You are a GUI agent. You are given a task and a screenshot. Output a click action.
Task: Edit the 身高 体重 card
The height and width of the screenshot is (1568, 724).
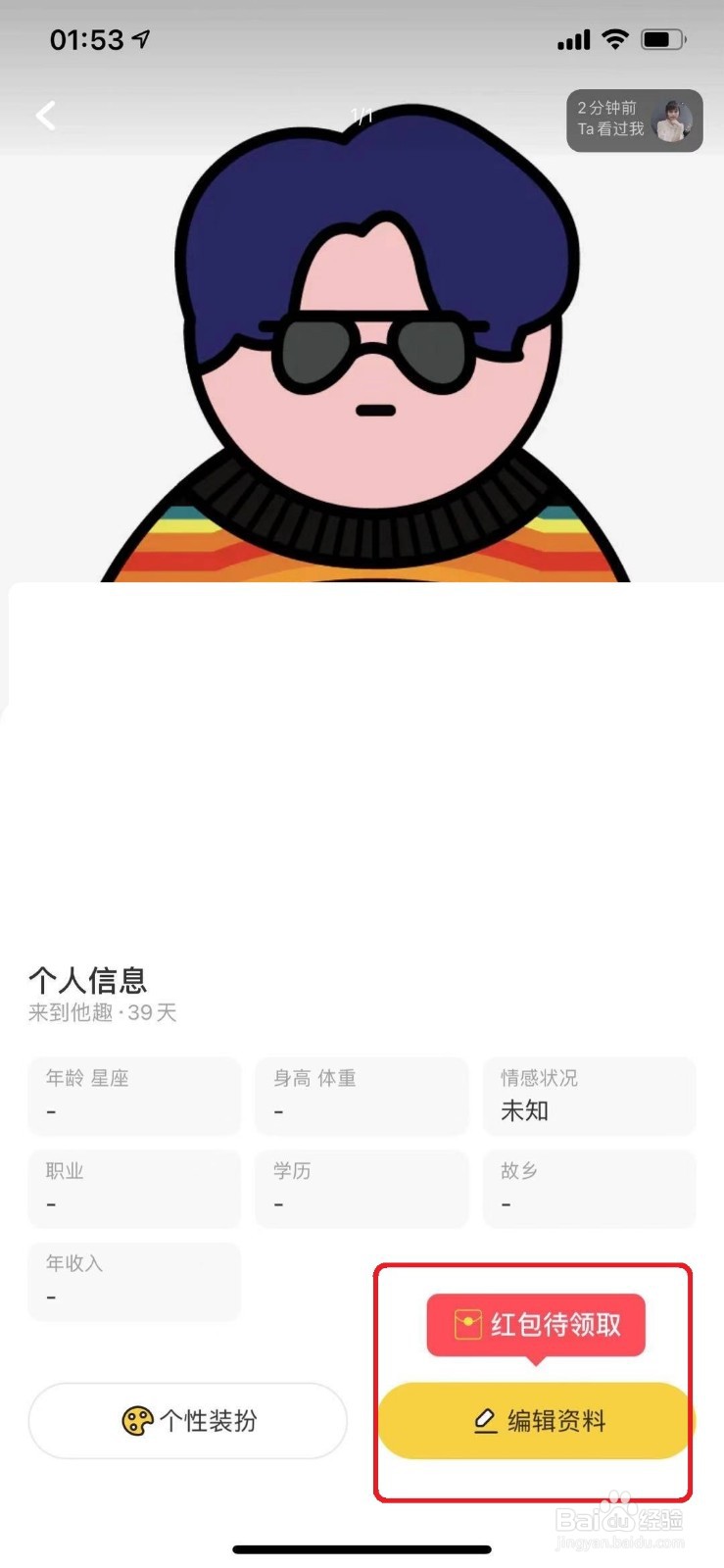[362, 1096]
